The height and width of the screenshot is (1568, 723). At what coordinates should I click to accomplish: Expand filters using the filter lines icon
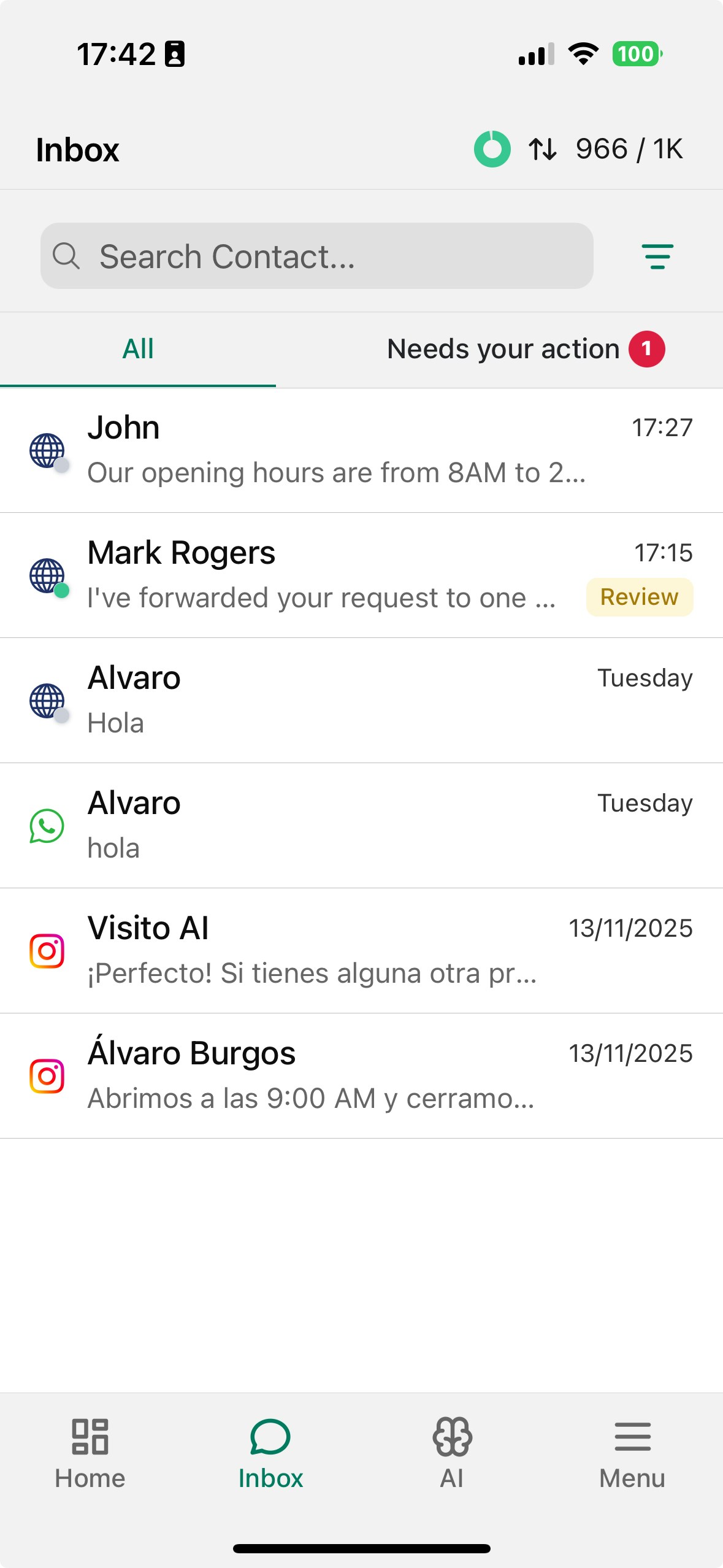coord(657,255)
